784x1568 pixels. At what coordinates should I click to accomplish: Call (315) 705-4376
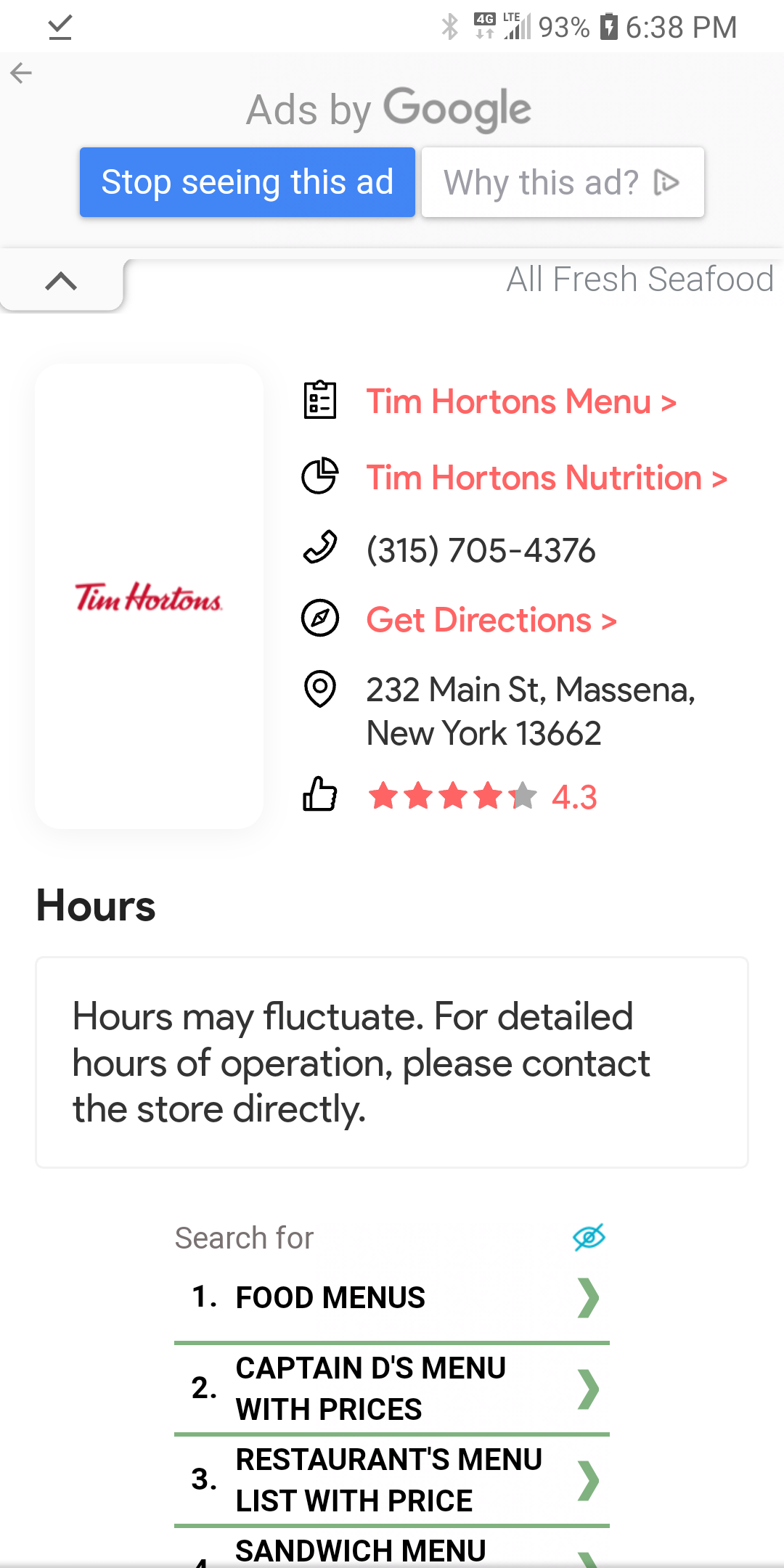click(481, 550)
